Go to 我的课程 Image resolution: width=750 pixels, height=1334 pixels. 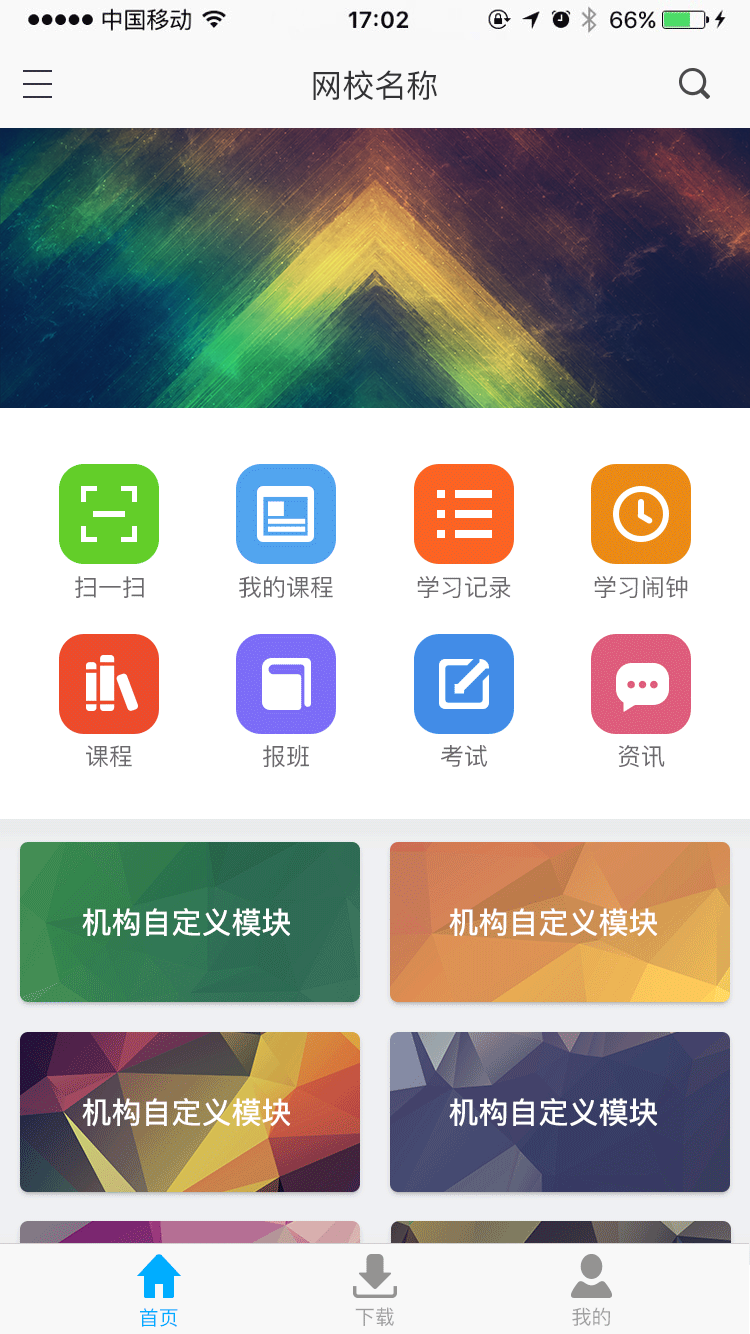point(286,514)
